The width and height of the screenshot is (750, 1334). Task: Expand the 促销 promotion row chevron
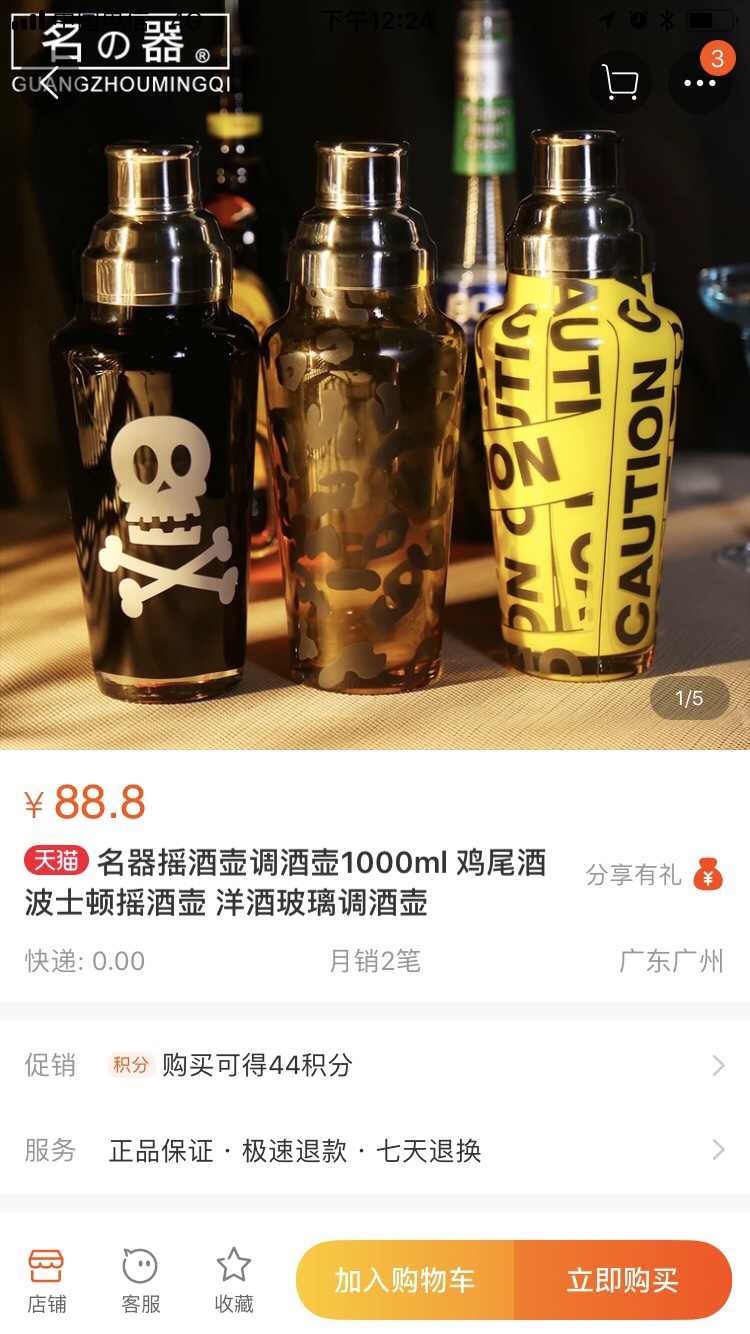[x=718, y=1065]
